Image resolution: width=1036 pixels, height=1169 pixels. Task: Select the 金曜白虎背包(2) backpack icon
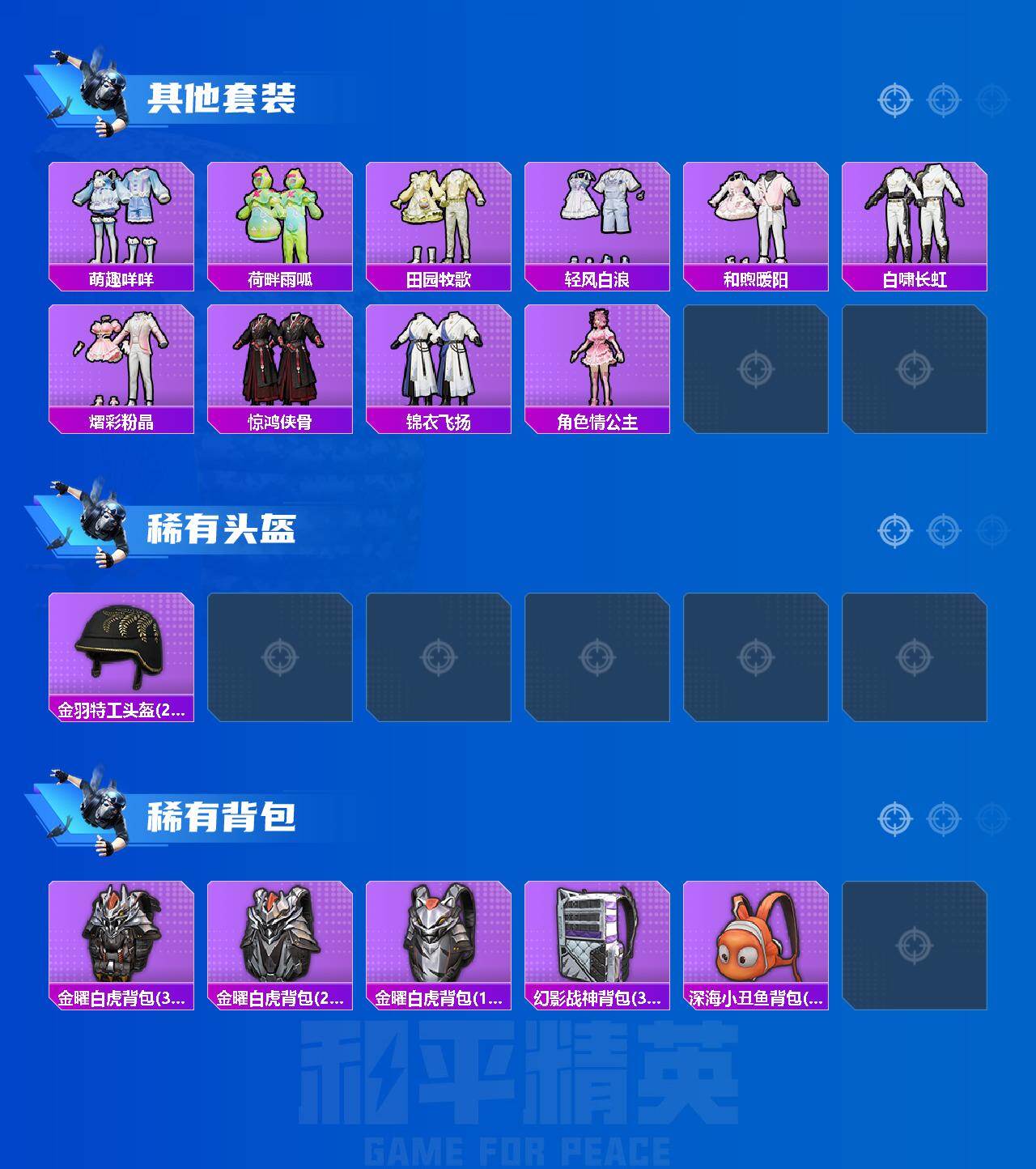281,939
